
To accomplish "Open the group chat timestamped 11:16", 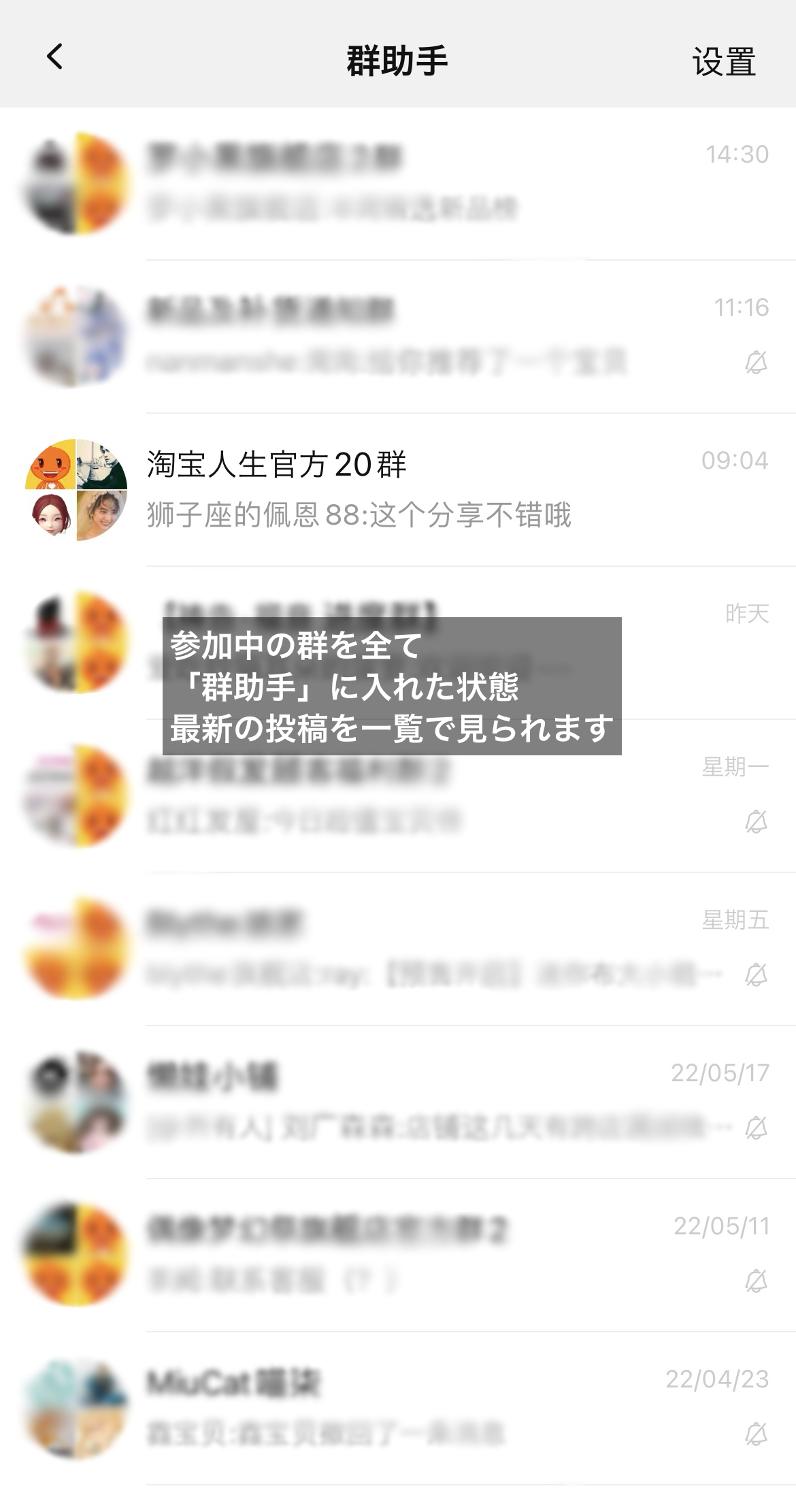I will coord(398,336).
